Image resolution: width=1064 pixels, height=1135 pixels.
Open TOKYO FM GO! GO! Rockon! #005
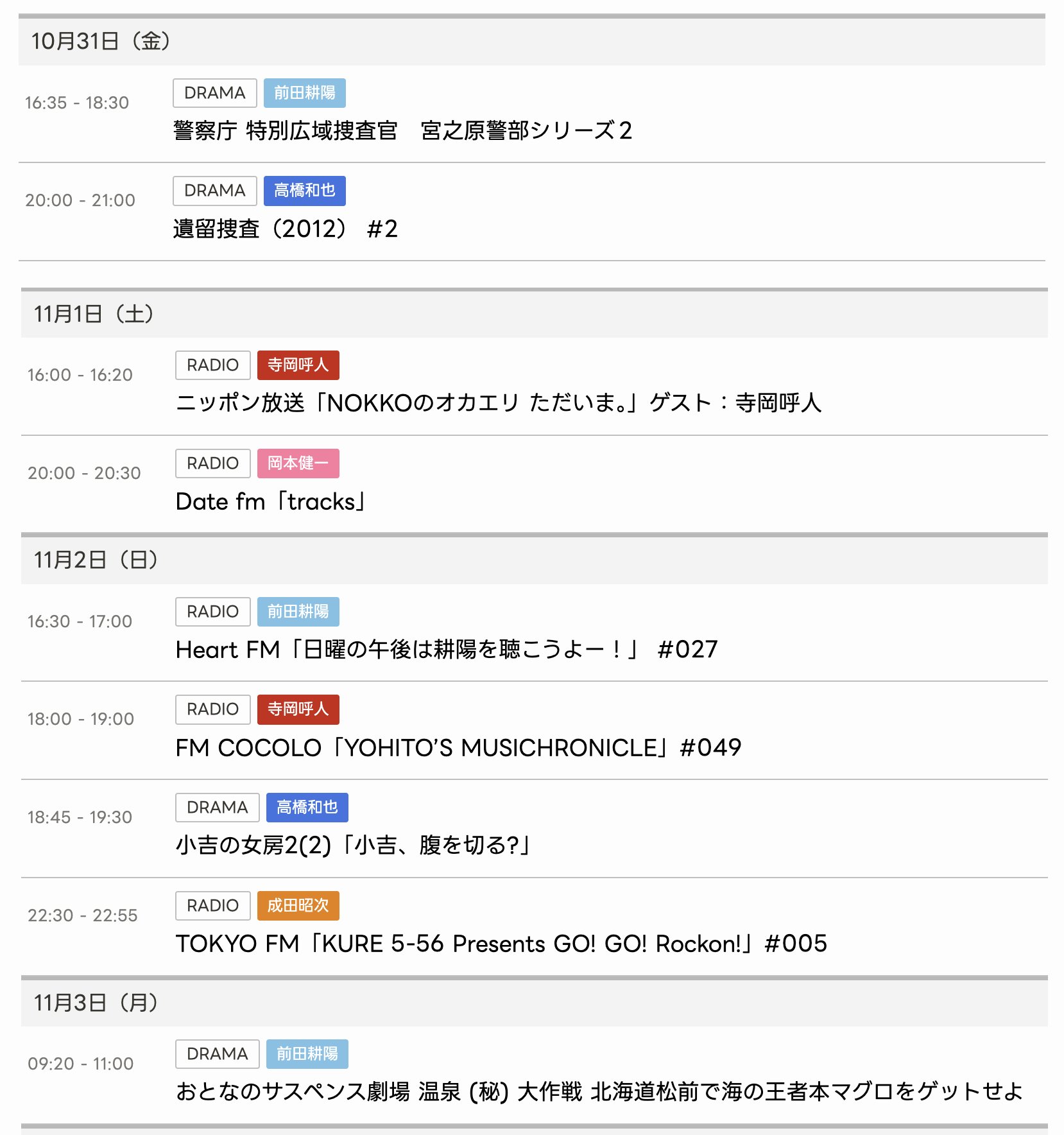501,944
